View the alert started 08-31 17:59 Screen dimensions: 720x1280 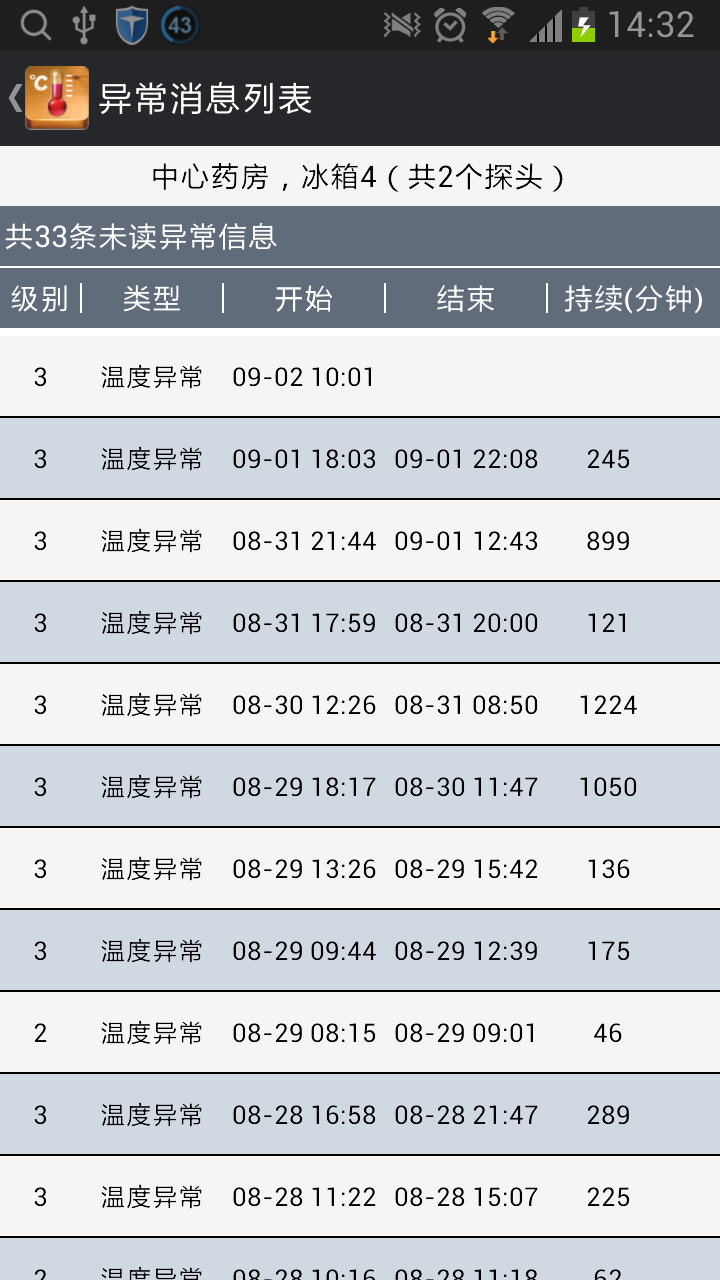tap(360, 623)
